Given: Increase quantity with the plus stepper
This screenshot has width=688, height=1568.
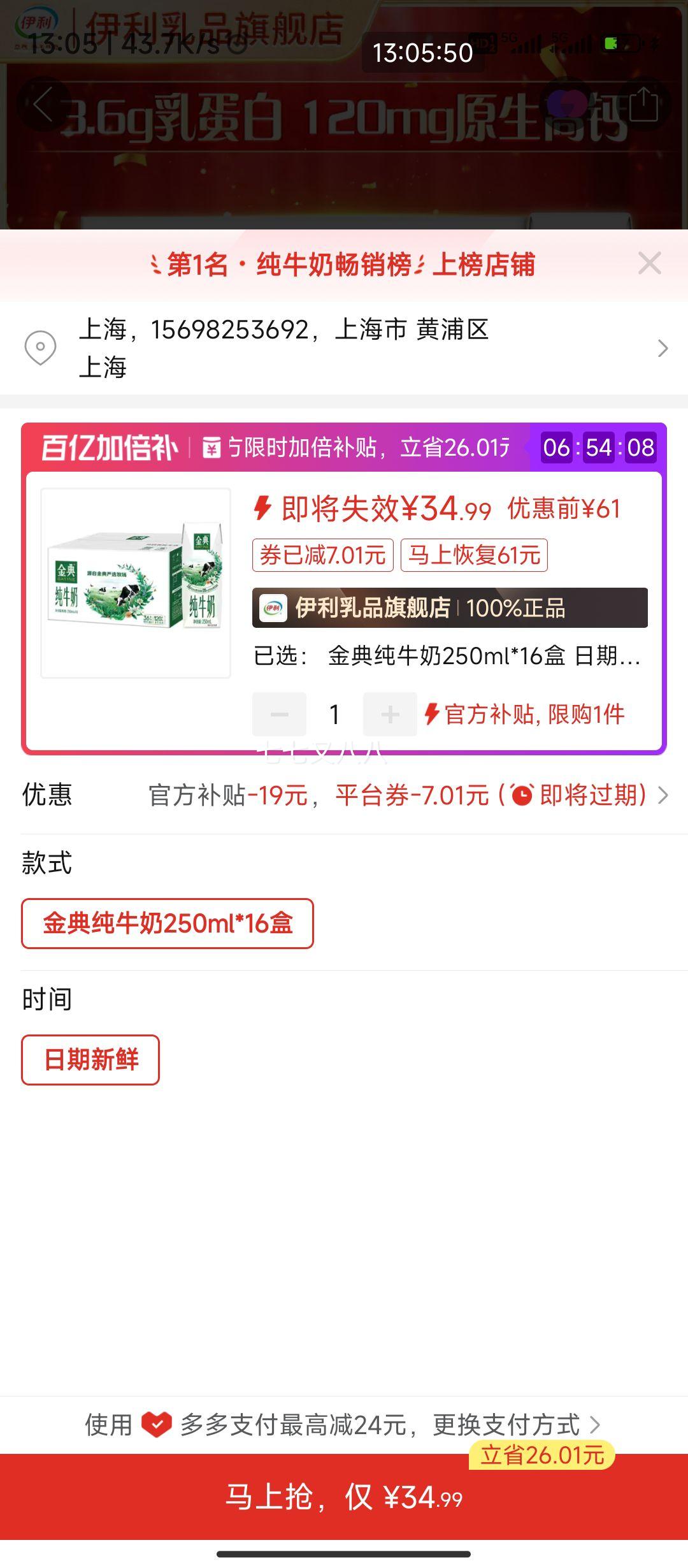Looking at the screenshot, I should [x=389, y=715].
